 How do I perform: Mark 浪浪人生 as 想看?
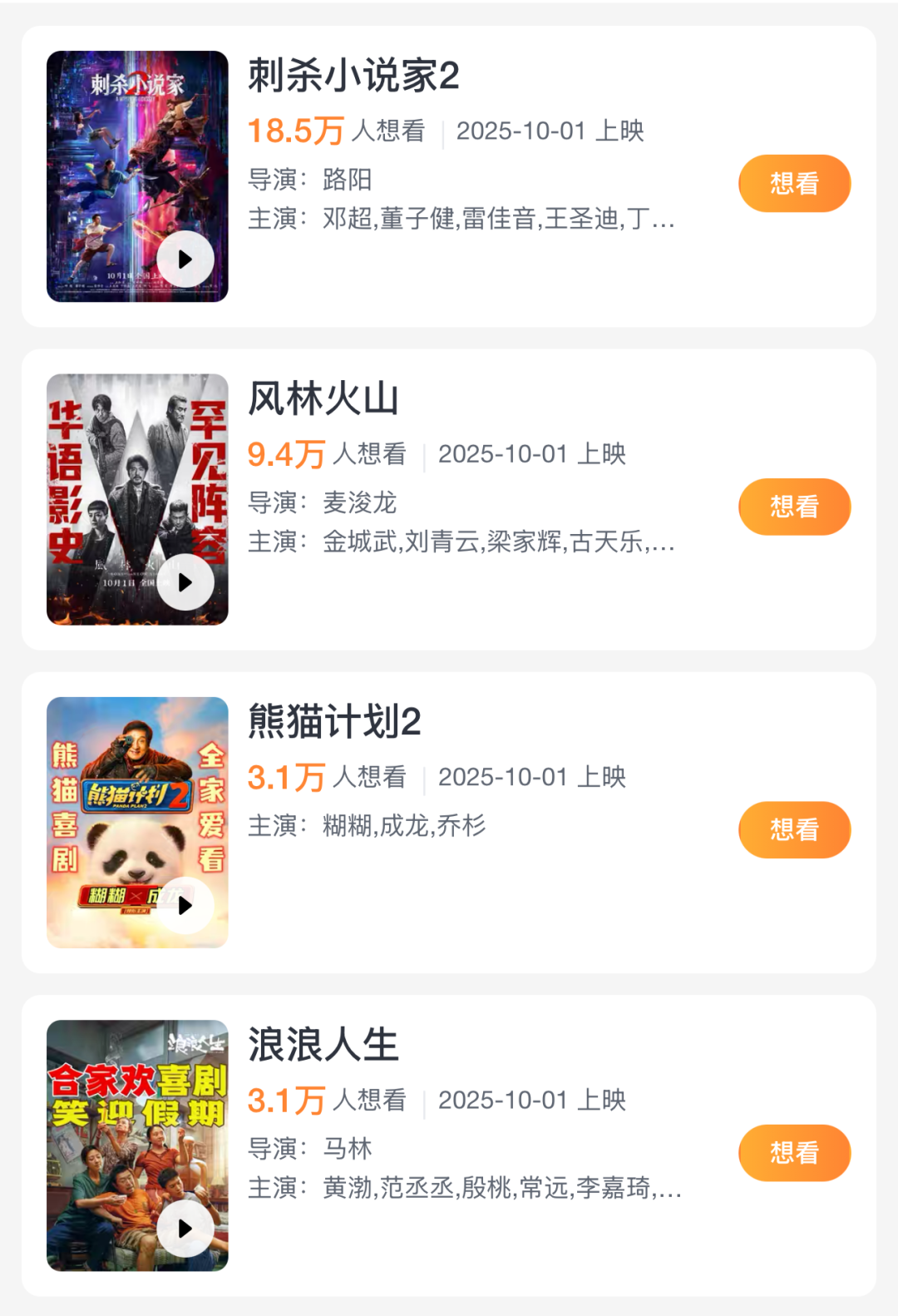(793, 1152)
